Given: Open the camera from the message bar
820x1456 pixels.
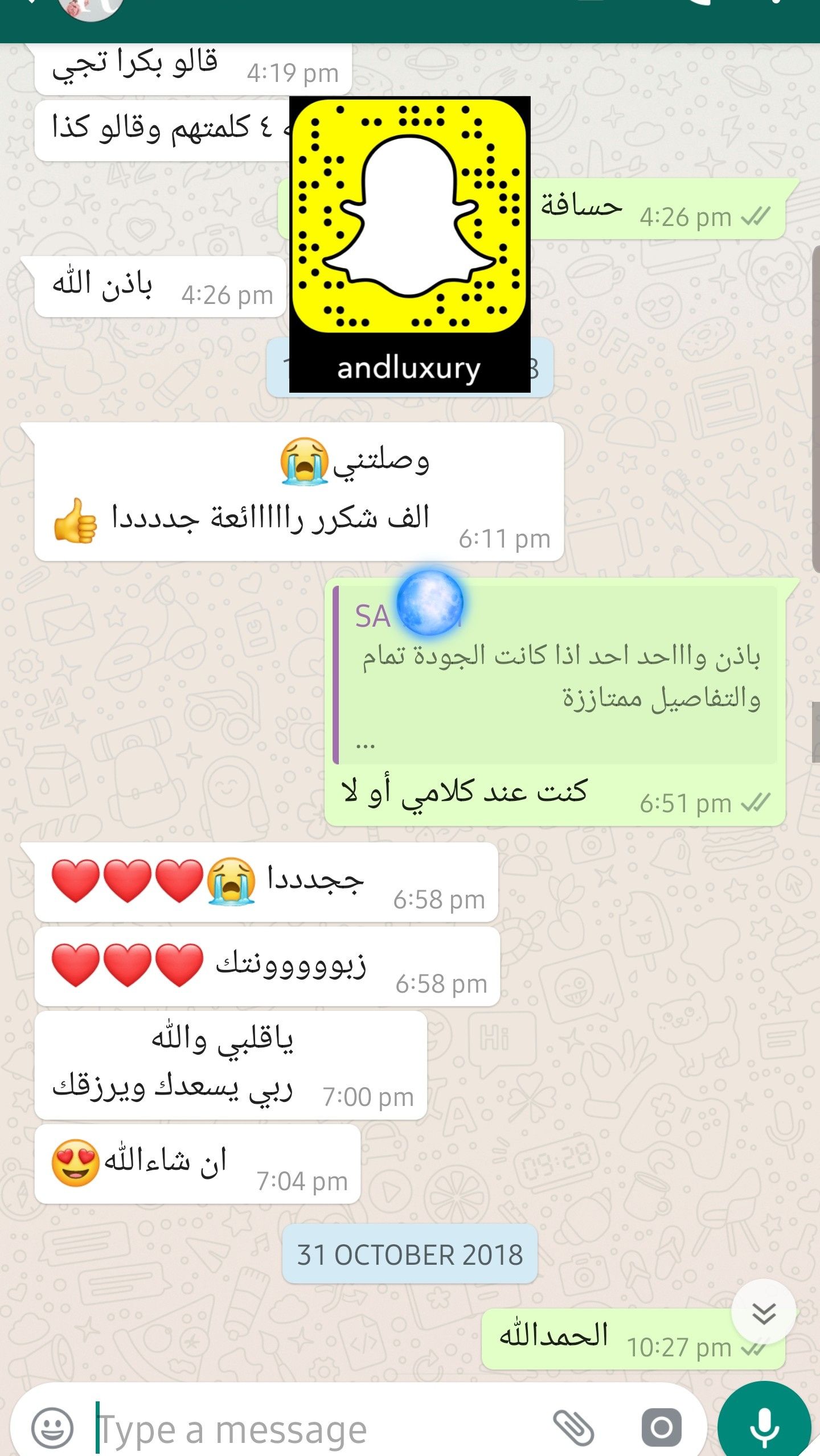Looking at the screenshot, I should click(x=661, y=1428).
